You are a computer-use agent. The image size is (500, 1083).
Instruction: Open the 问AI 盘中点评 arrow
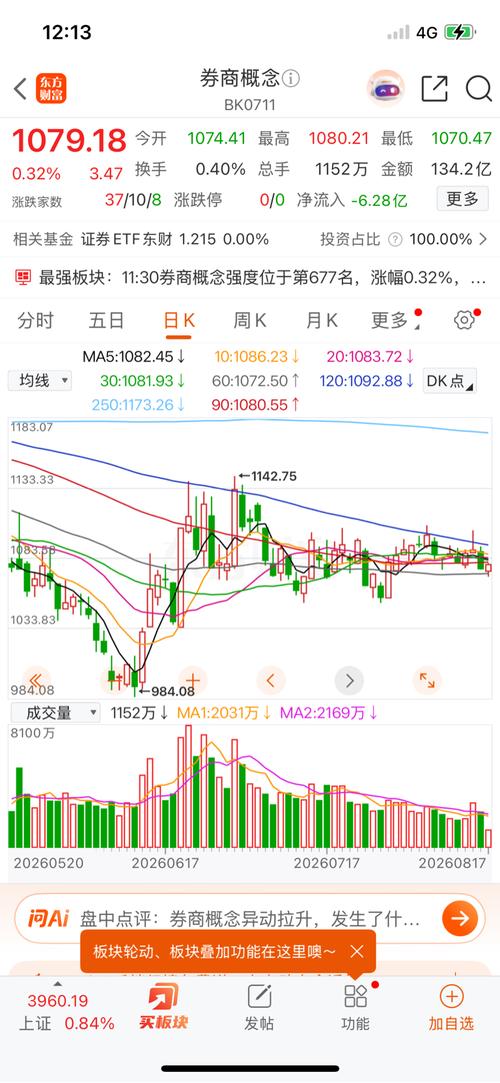point(460,919)
